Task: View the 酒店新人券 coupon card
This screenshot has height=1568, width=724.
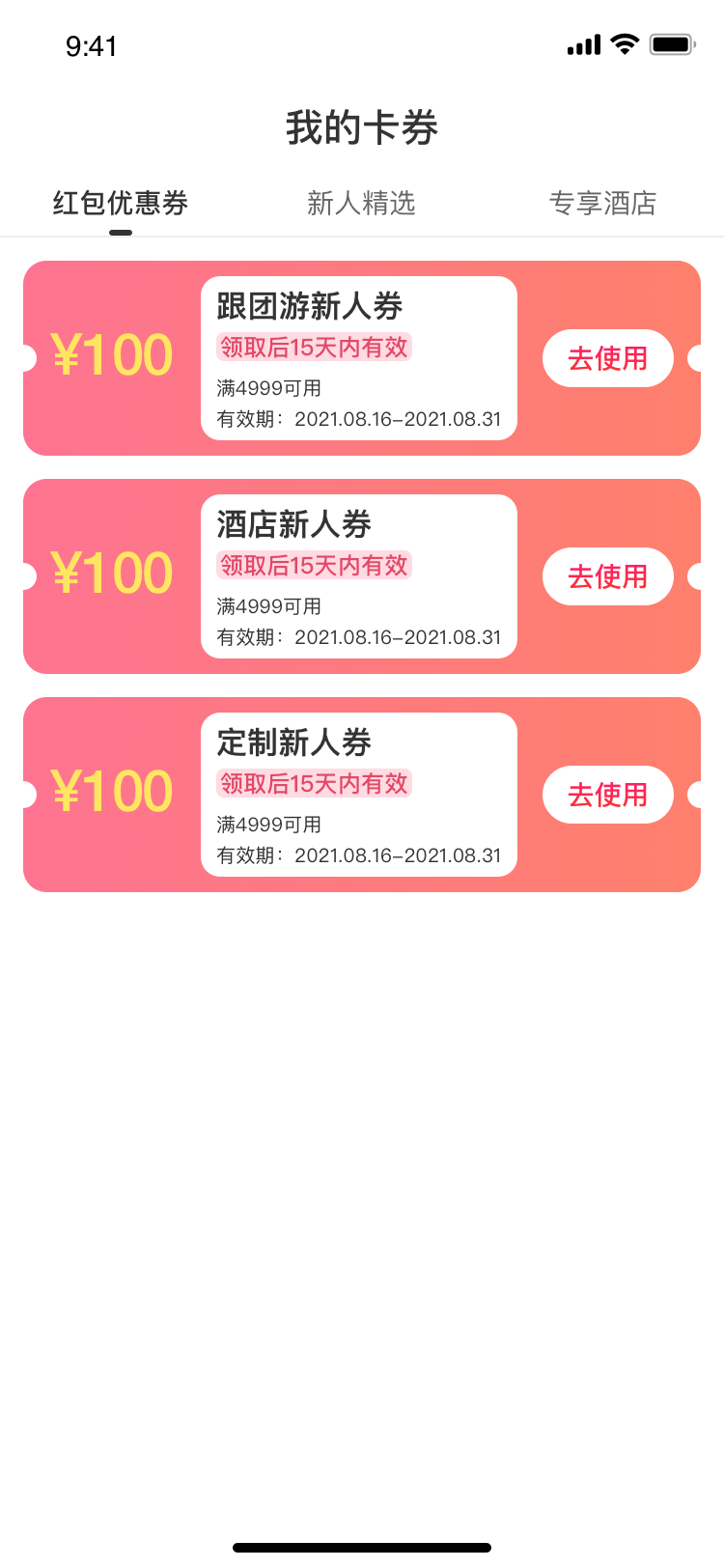Action: 358,576
